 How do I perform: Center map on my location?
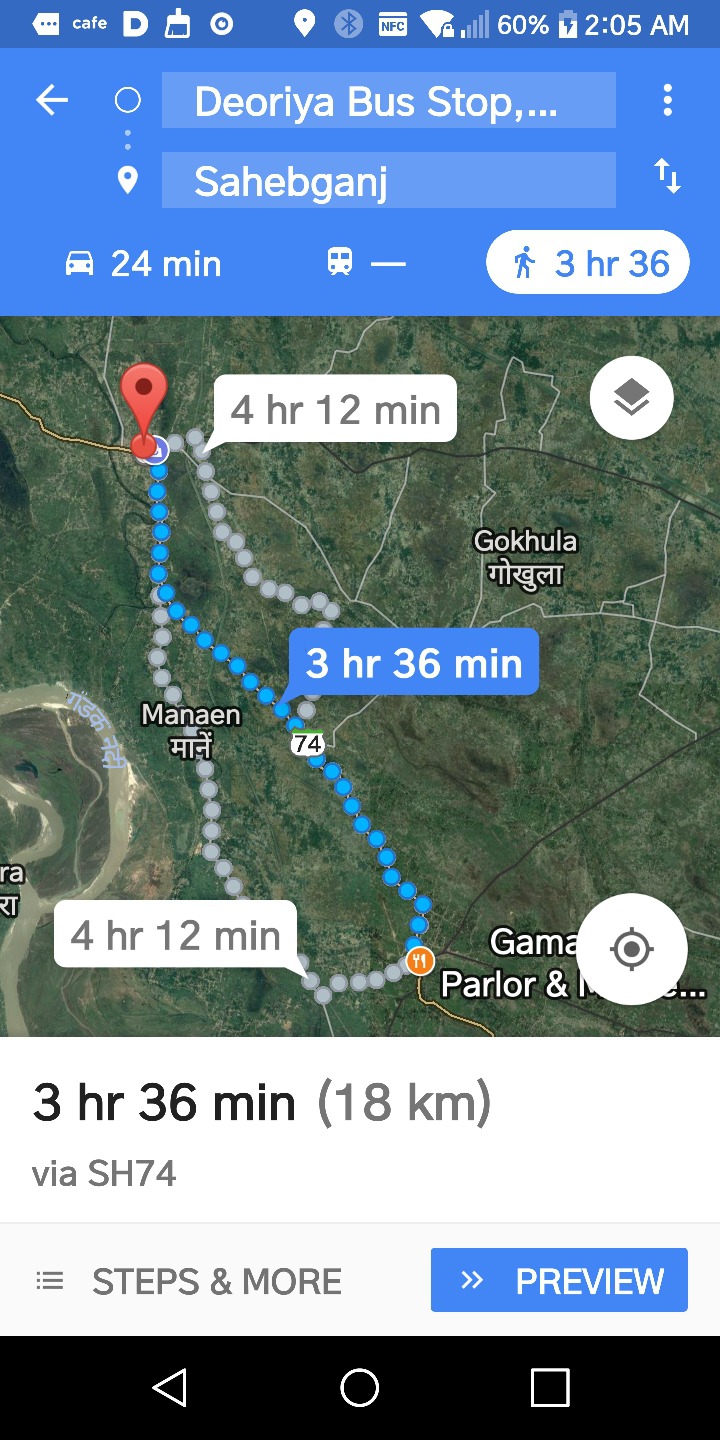(x=631, y=949)
